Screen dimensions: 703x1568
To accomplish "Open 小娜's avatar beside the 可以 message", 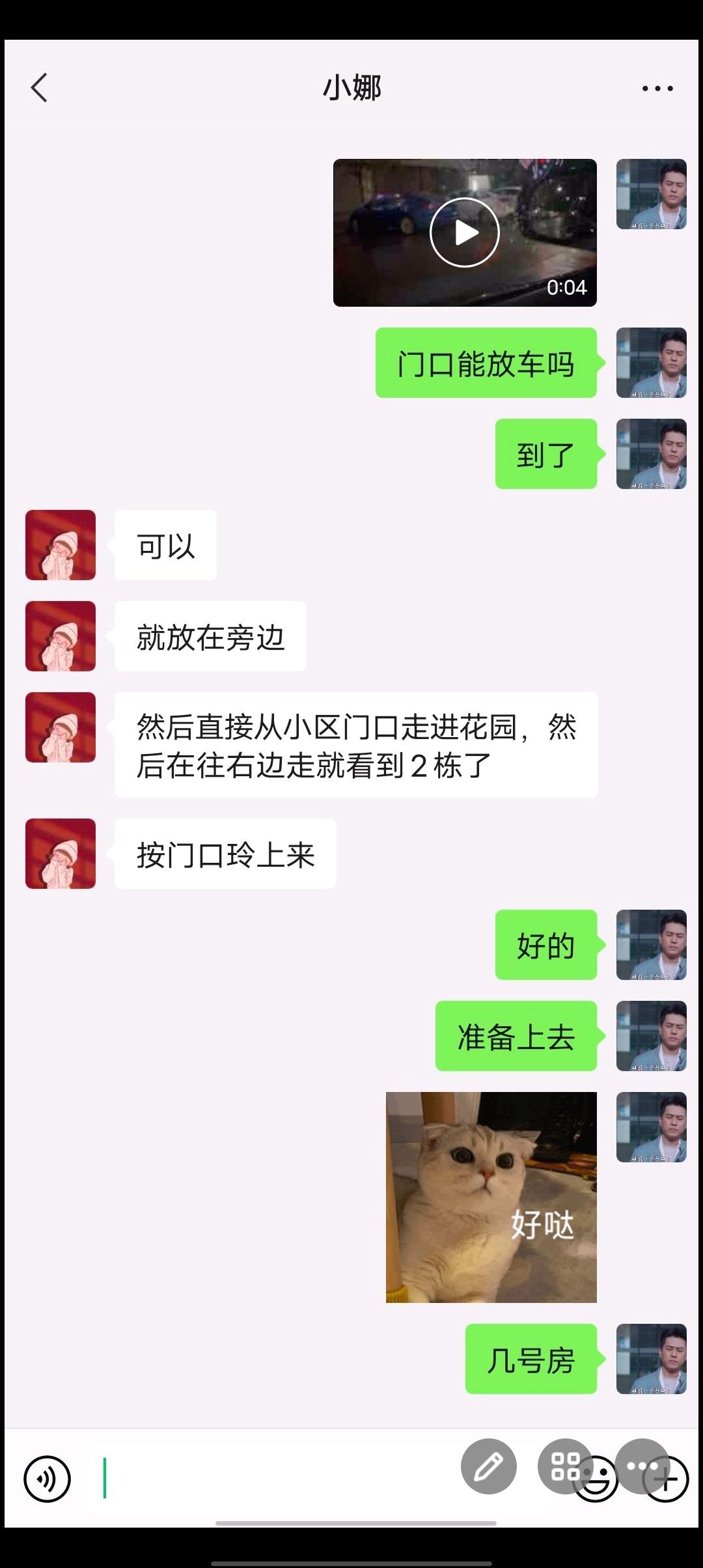I will coord(61,545).
